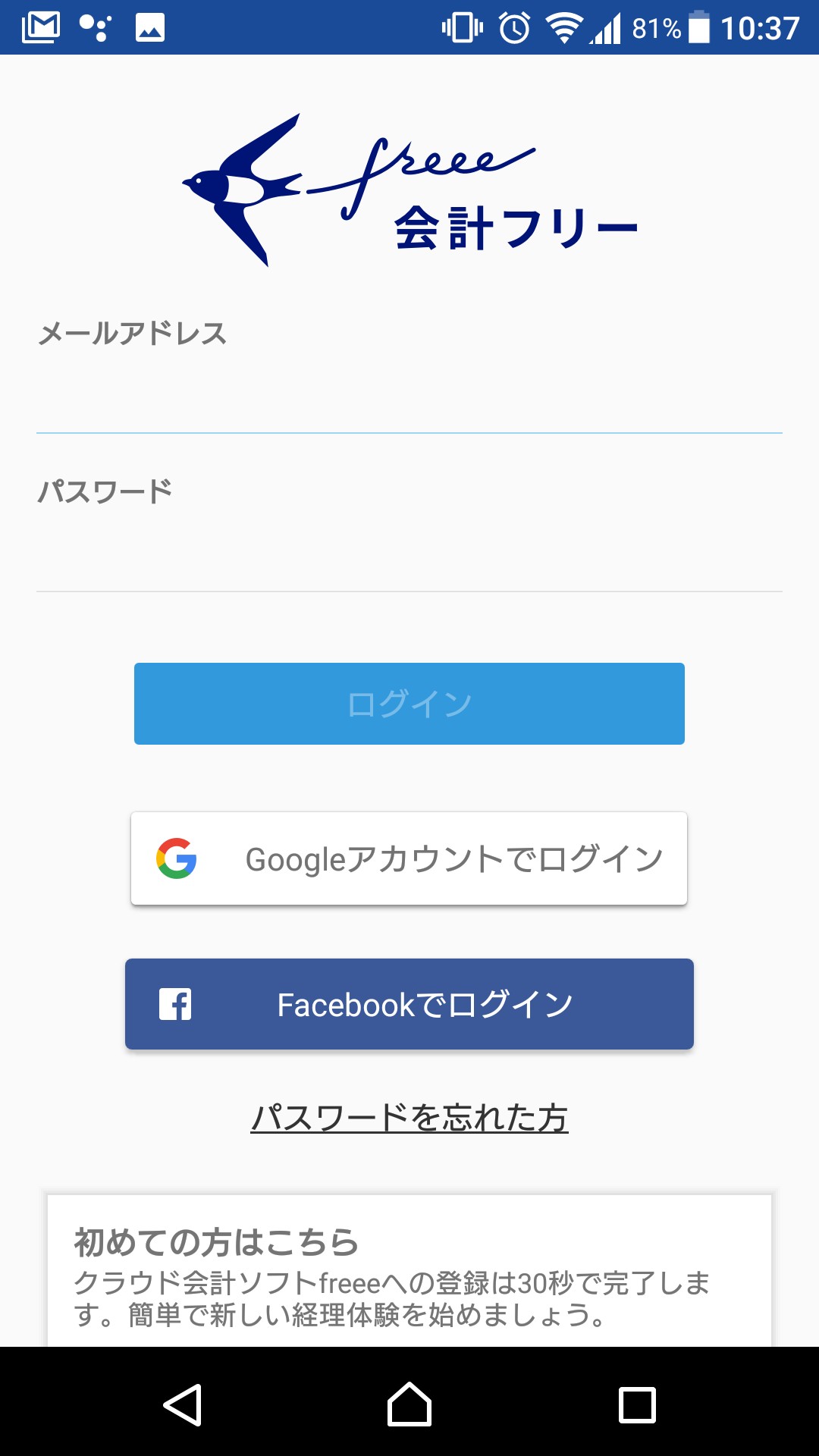Tap the パスワード password field
Screen dimensions: 819x1456
click(409, 560)
